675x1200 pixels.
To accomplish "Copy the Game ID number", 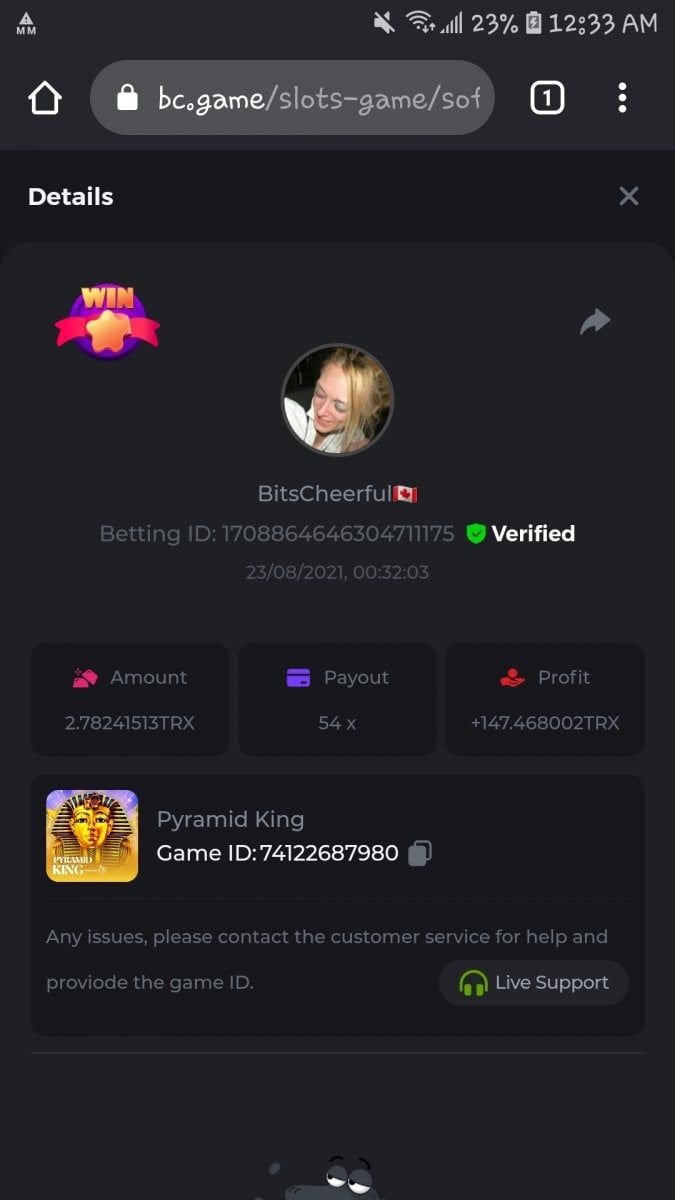I will click(420, 853).
